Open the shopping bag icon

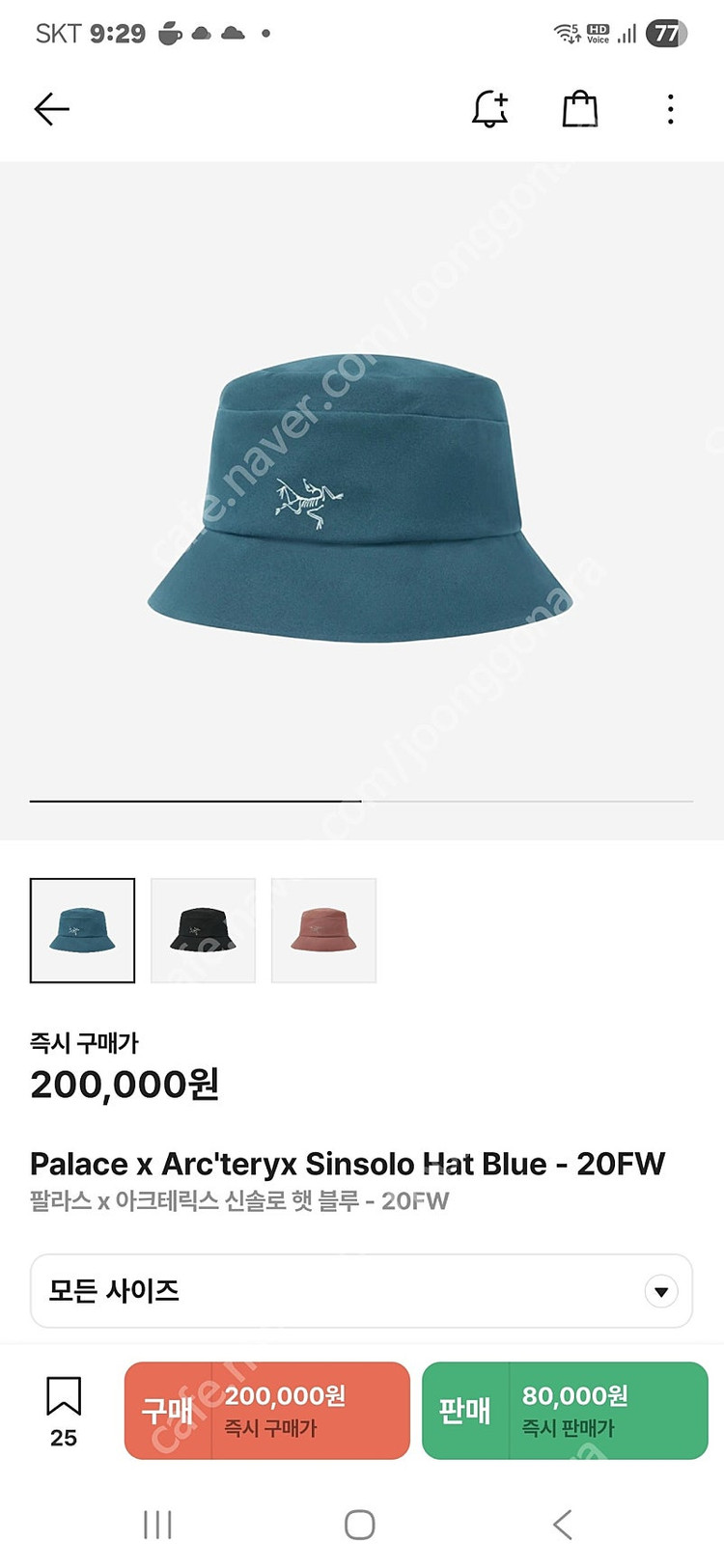[x=579, y=109]
